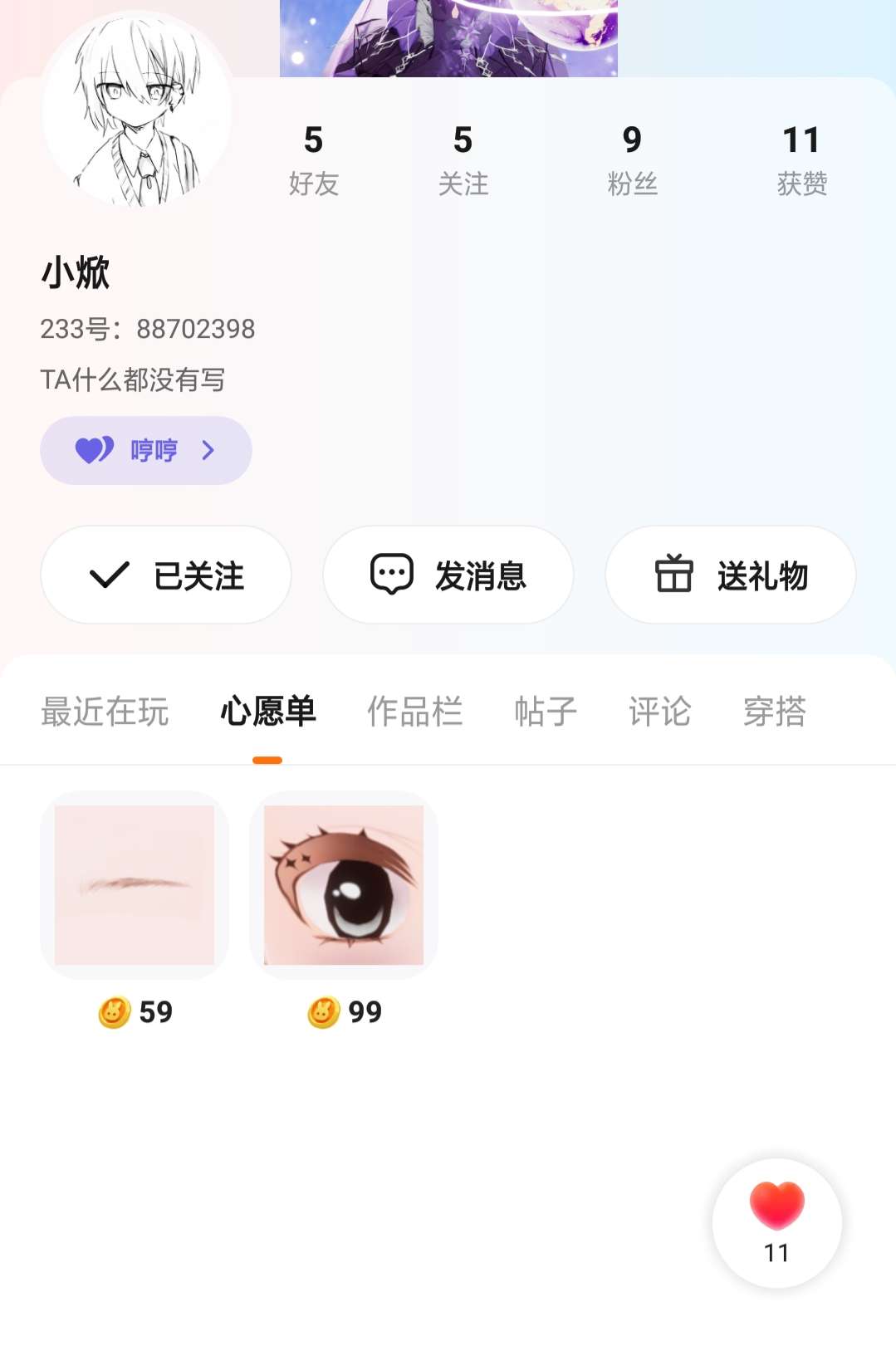
Task: Open the 帖子 tab
Action: [545, 712]
